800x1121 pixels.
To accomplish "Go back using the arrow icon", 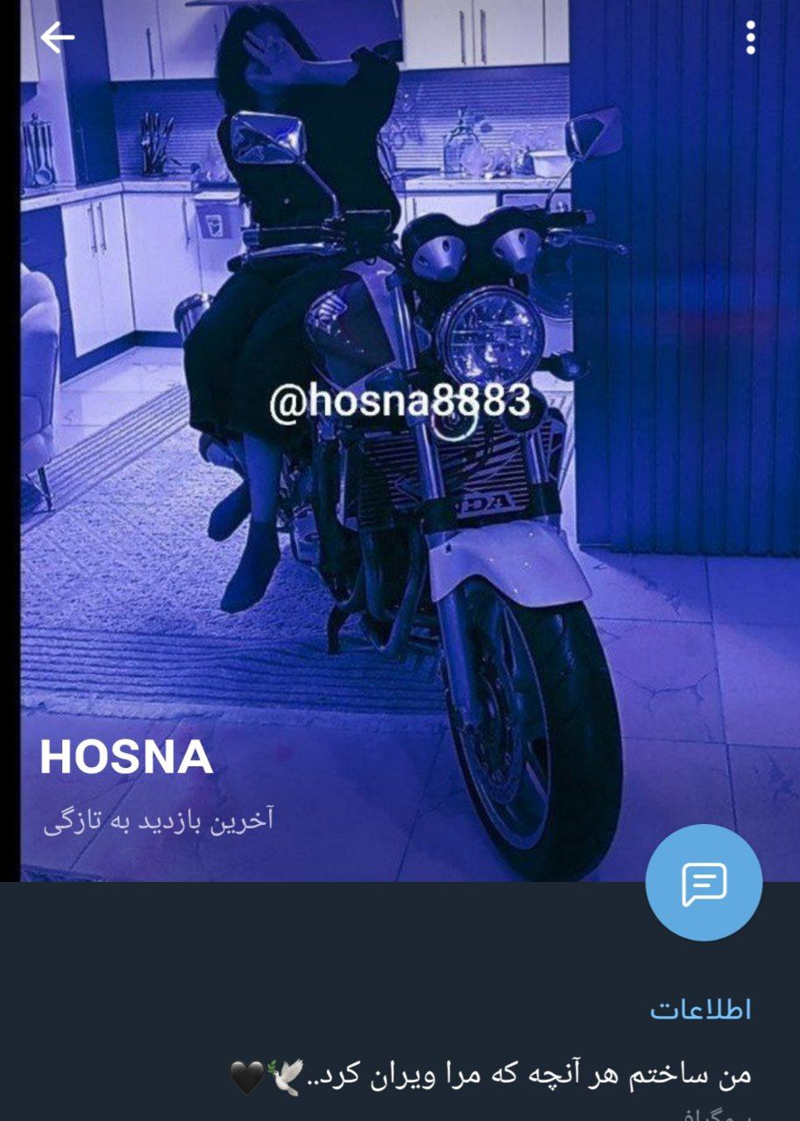I will click(57, 37).
